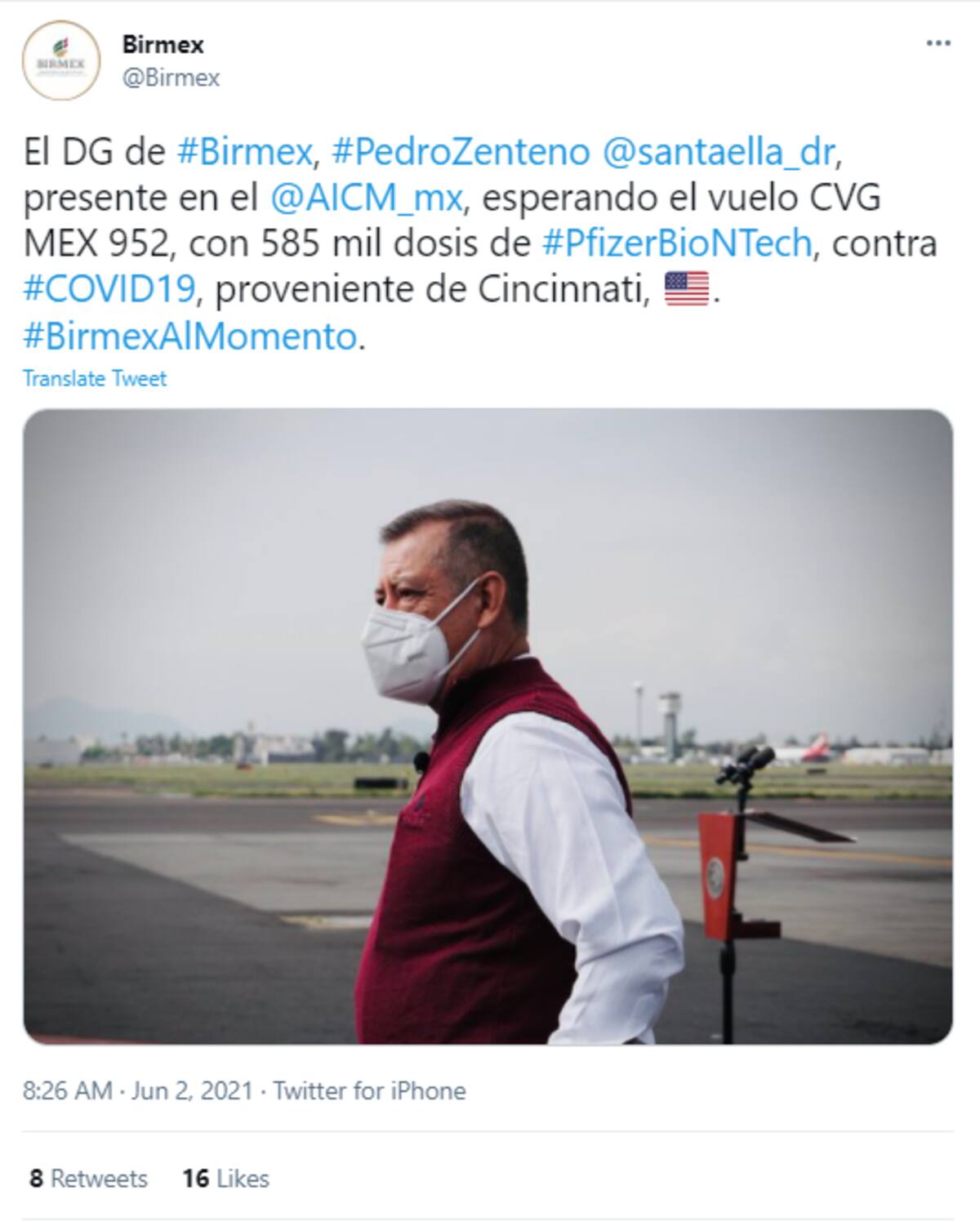Open the #PedroZenteno hashtag
This screenshot has width=980, height=1222.
pyautogui.click(x=461, y=152)
